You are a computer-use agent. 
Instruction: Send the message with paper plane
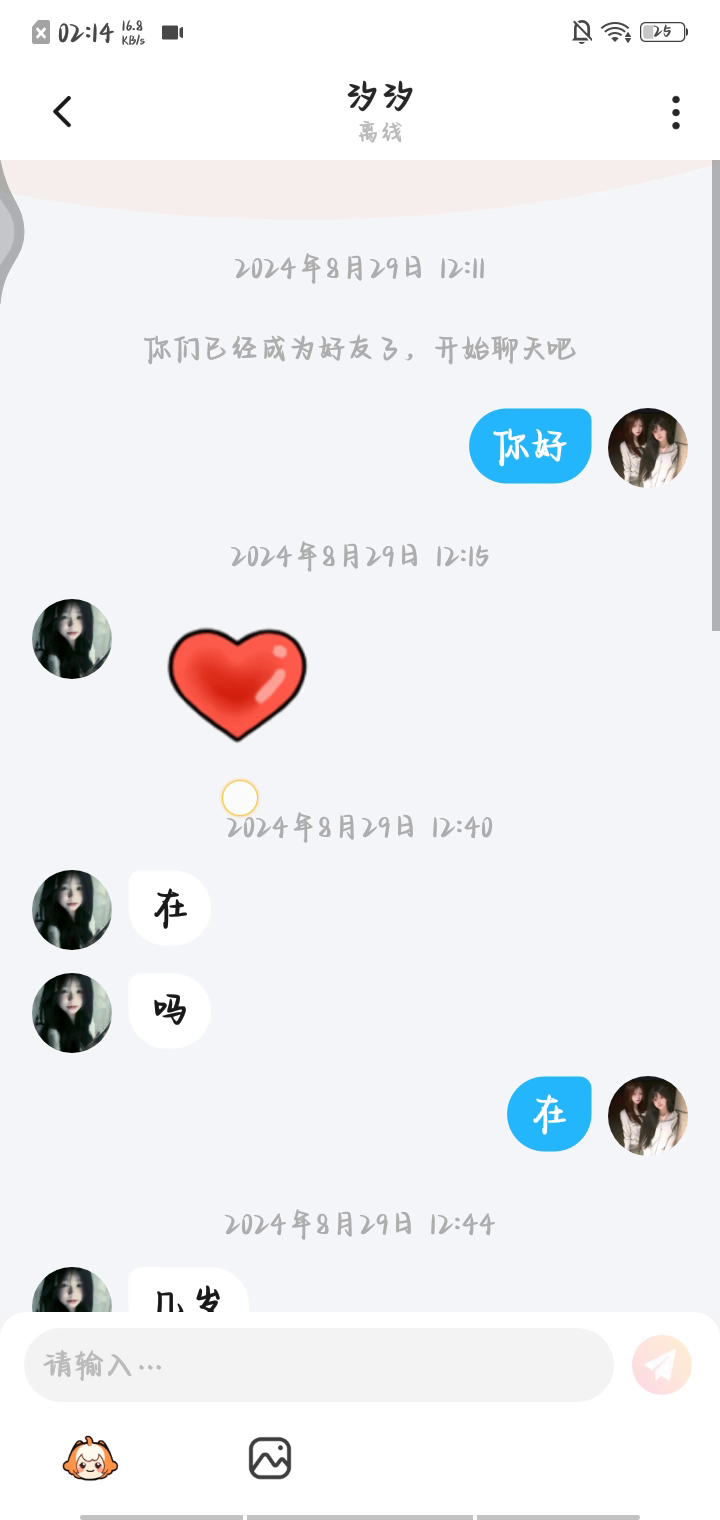(661, 1364)
